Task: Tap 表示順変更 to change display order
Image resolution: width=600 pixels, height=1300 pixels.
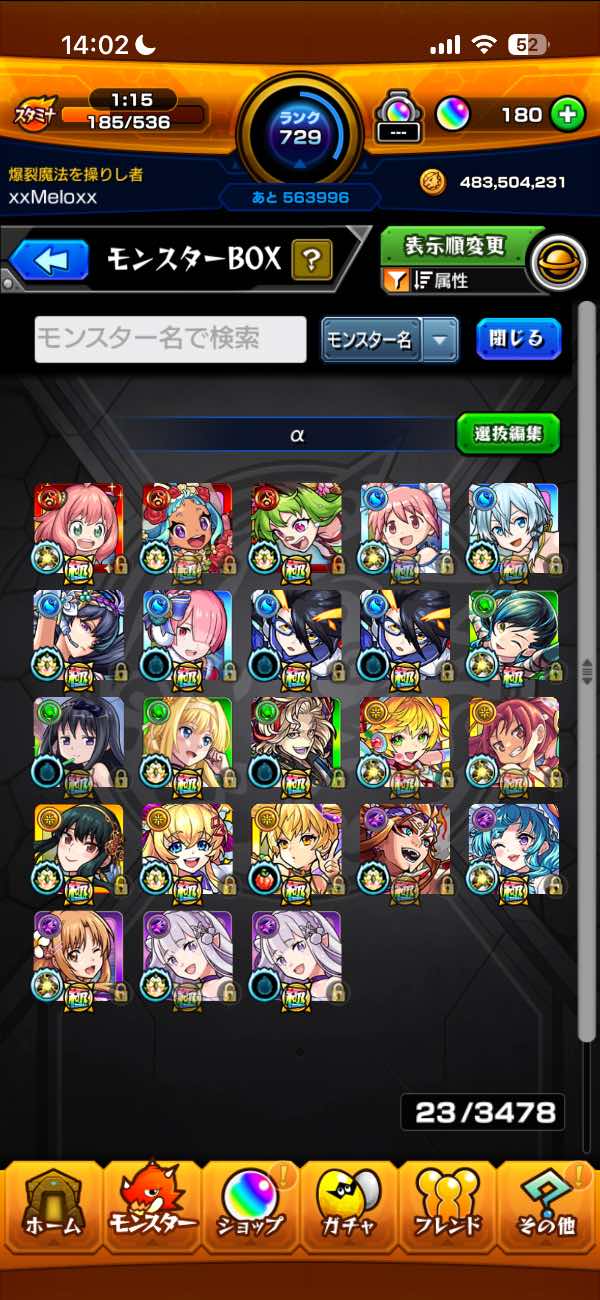Action: pyautogui.click(x=455, y=246)
